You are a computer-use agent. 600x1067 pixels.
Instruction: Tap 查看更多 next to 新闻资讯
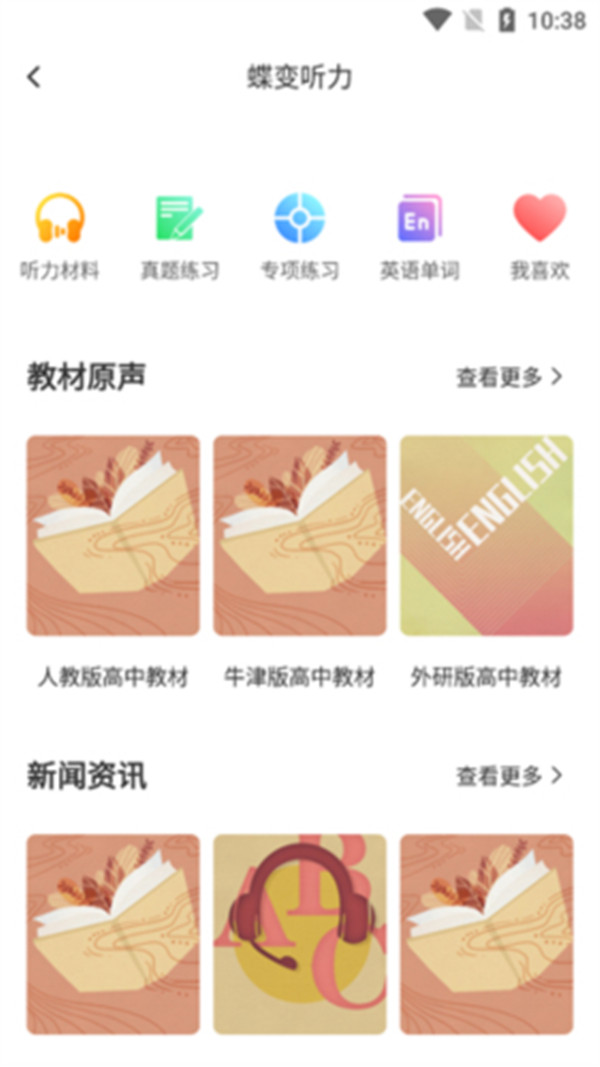click(x=509, y=776)
